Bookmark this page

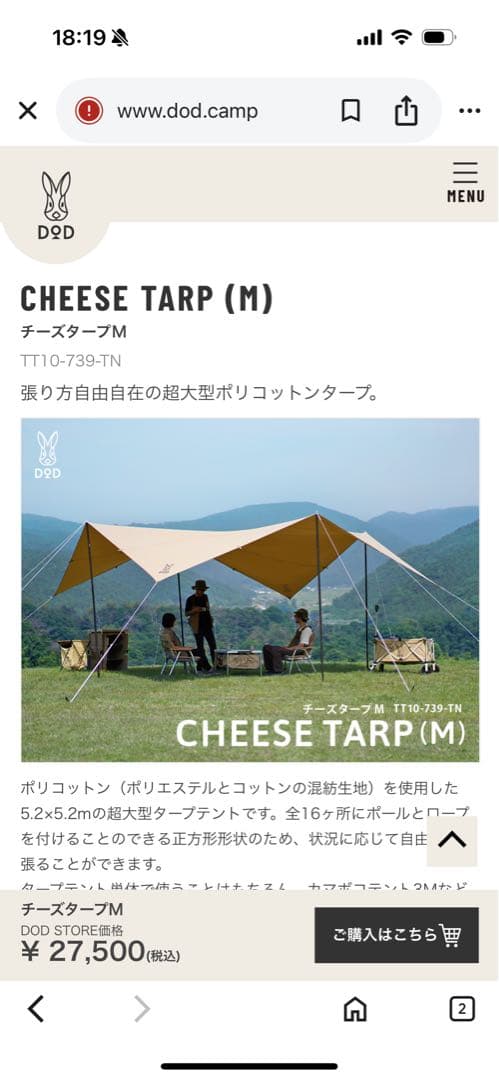pos(351,111)
